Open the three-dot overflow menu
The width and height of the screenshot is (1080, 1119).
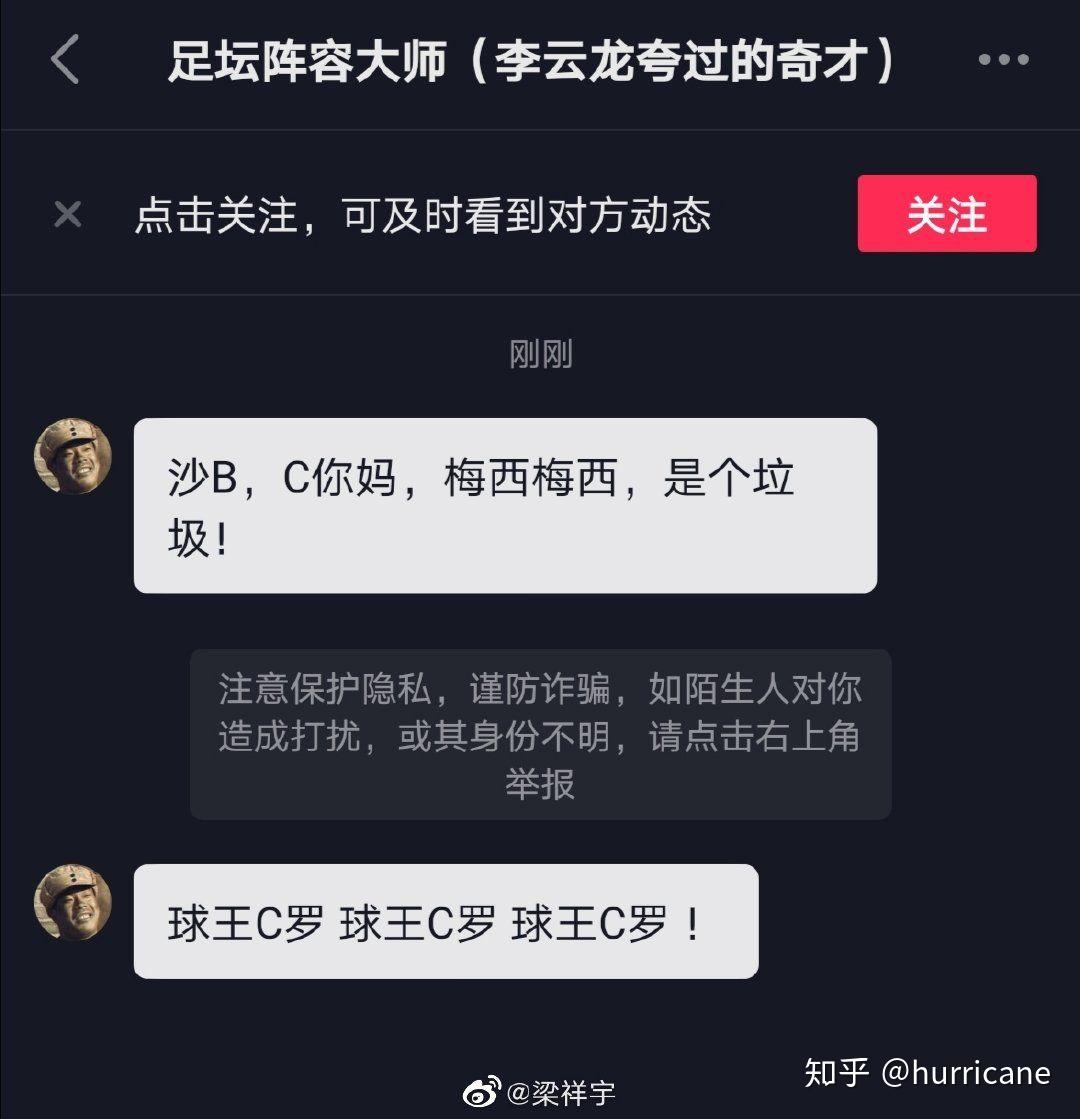click(1003, 59)
